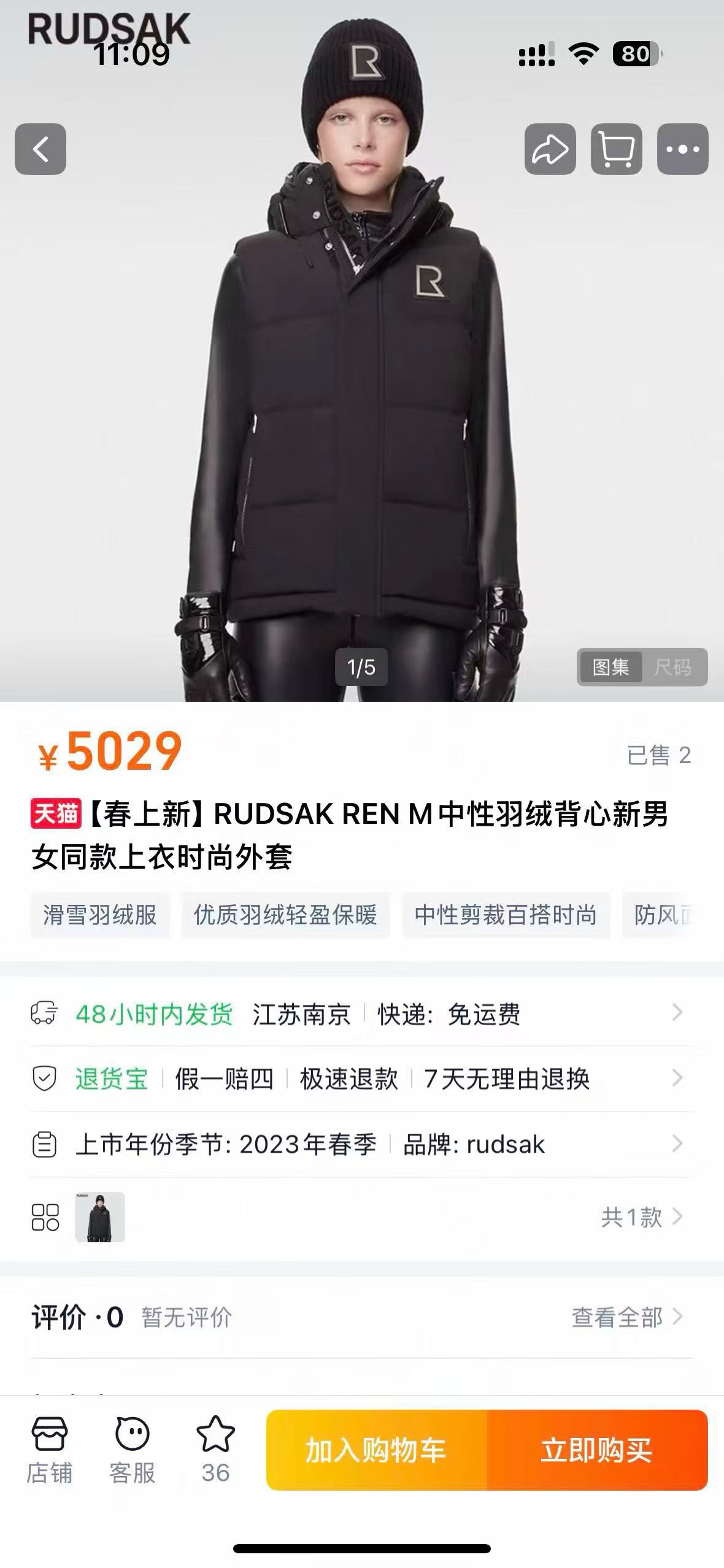Open the 48小时内发货 shipping details row
Viewport: 724px width, 1568px height.
pos(362,1014)
